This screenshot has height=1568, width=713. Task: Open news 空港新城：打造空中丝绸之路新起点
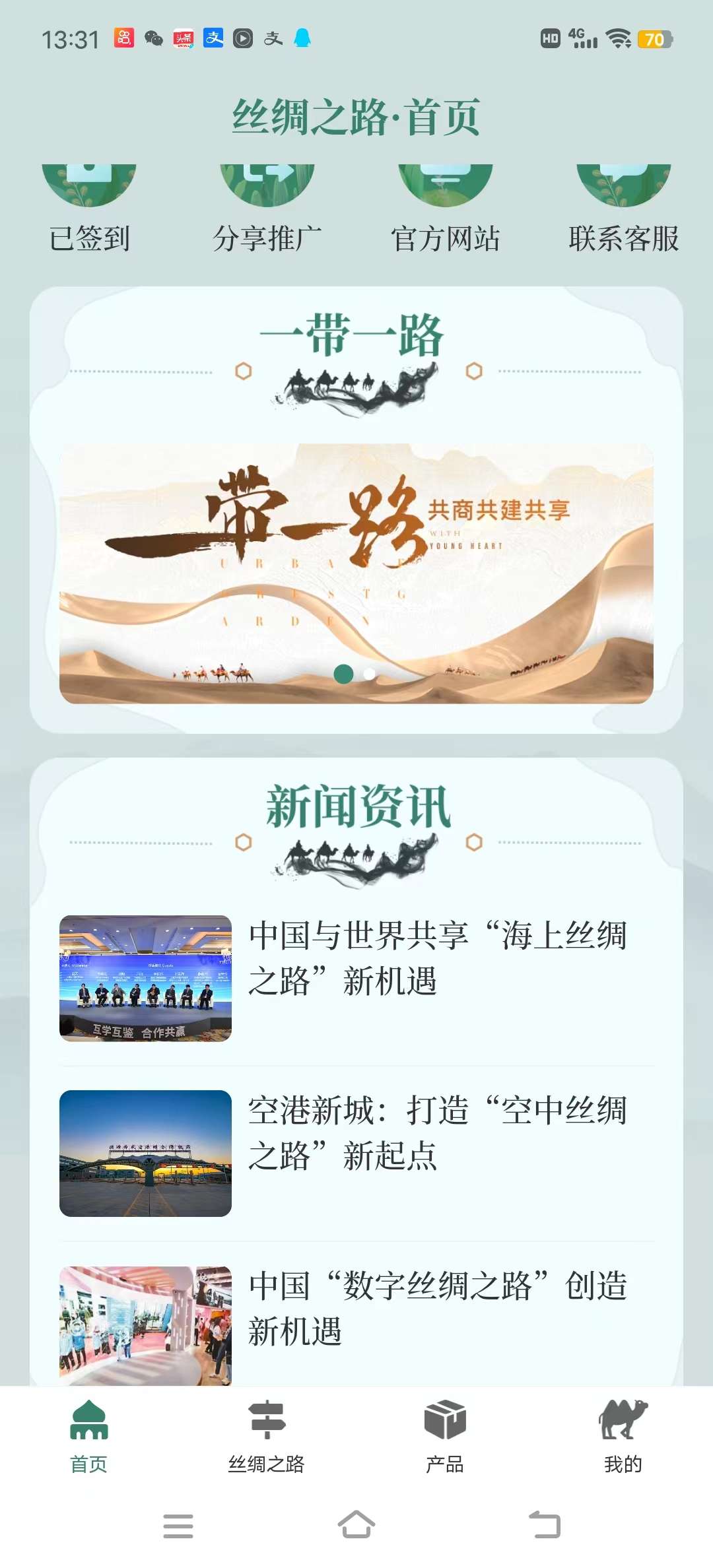pyautogui.click(x=356, y=1153)
